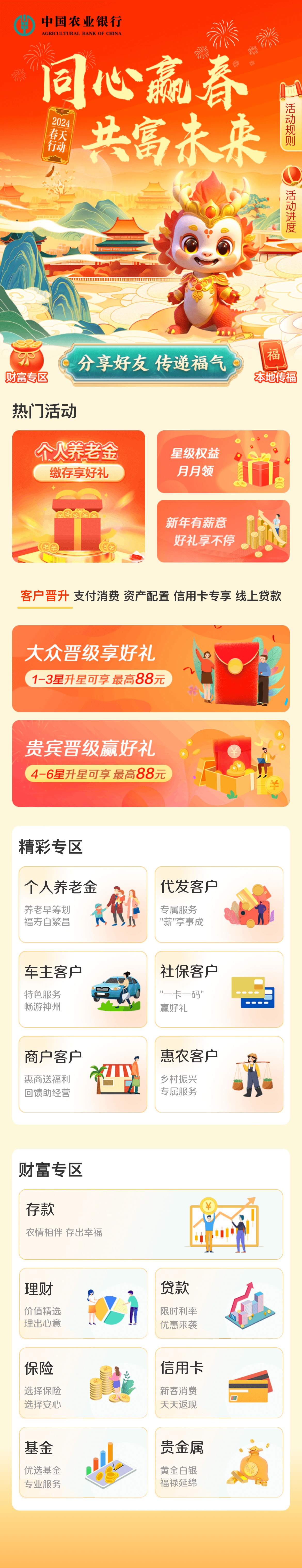Open the 个人养老金 缴存享好礼 activity card
Viewport: 302px width, 1568px height.
(79, 496)
